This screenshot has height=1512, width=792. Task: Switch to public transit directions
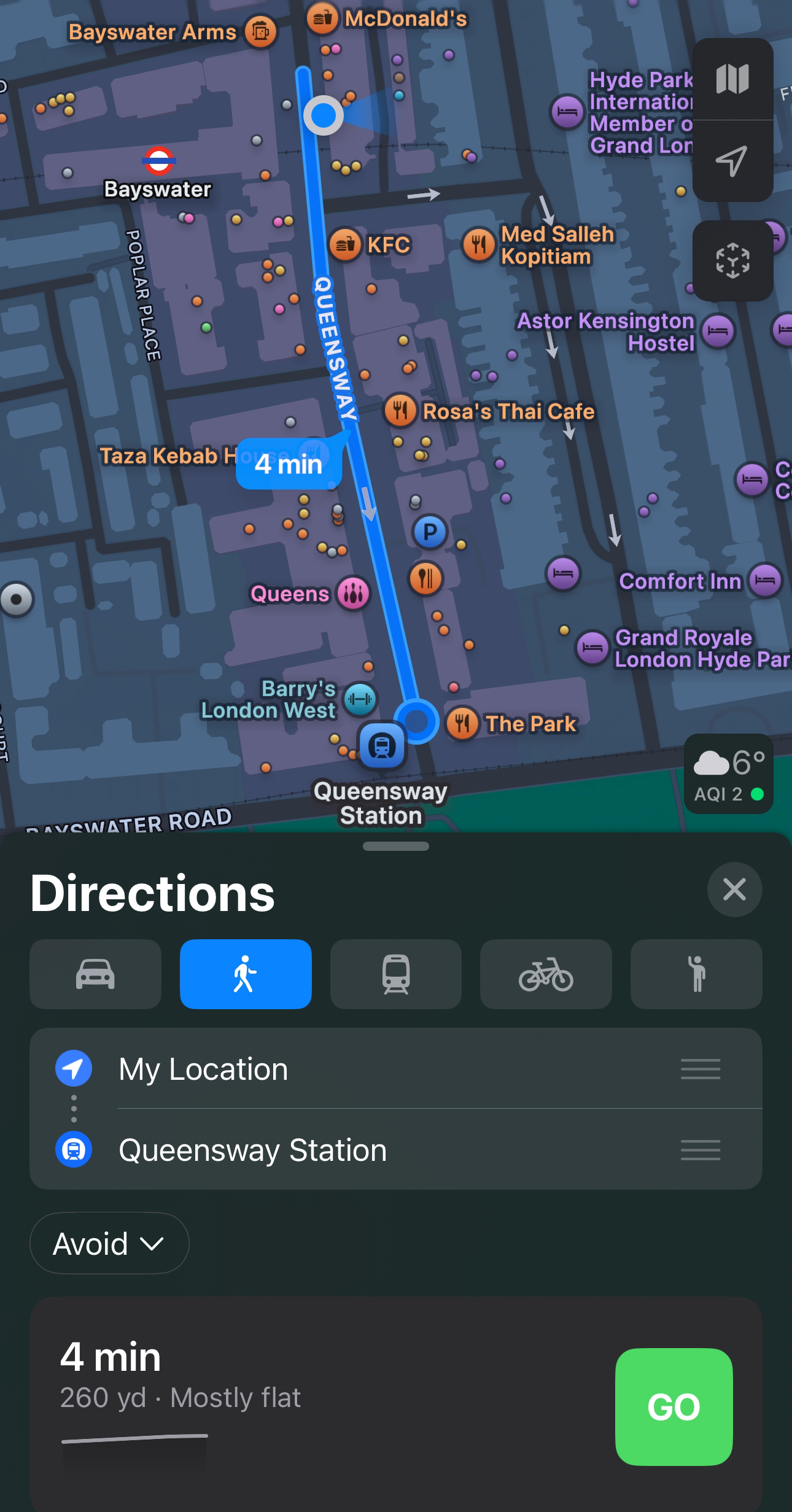point(395,974)
